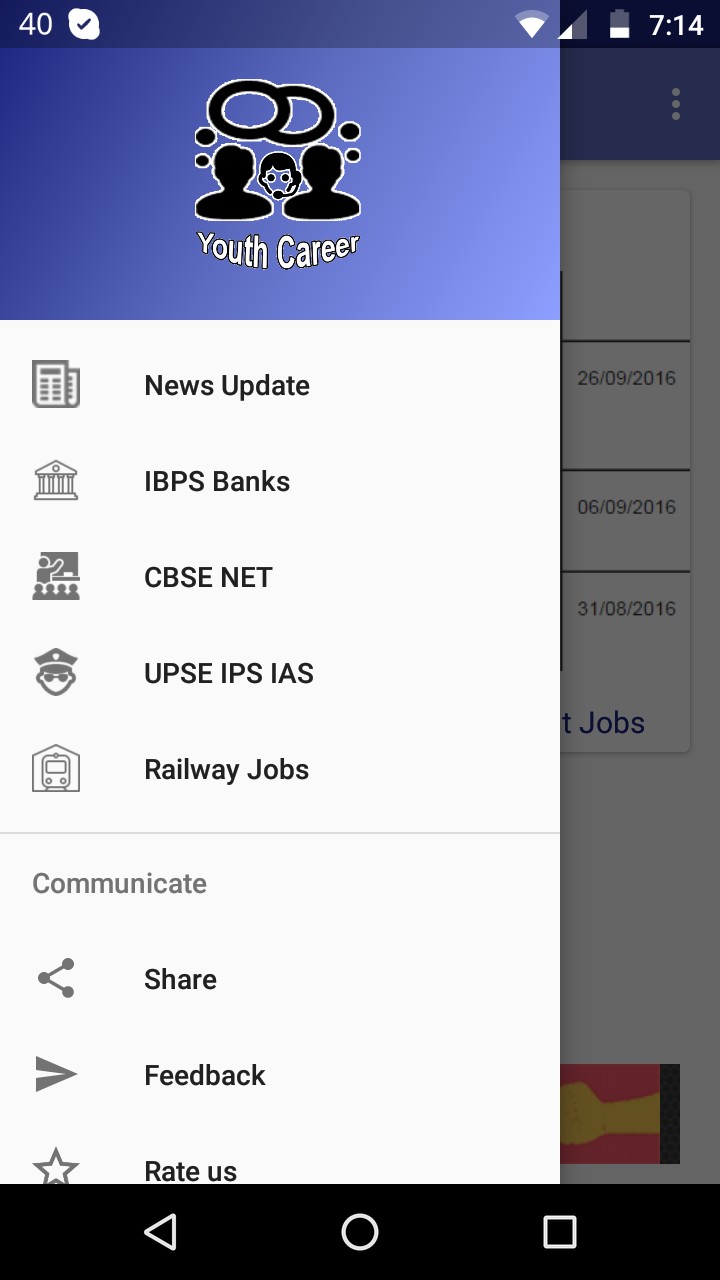
Task: Open UPSE IPS IAS listings
Action: pos(229,674)
